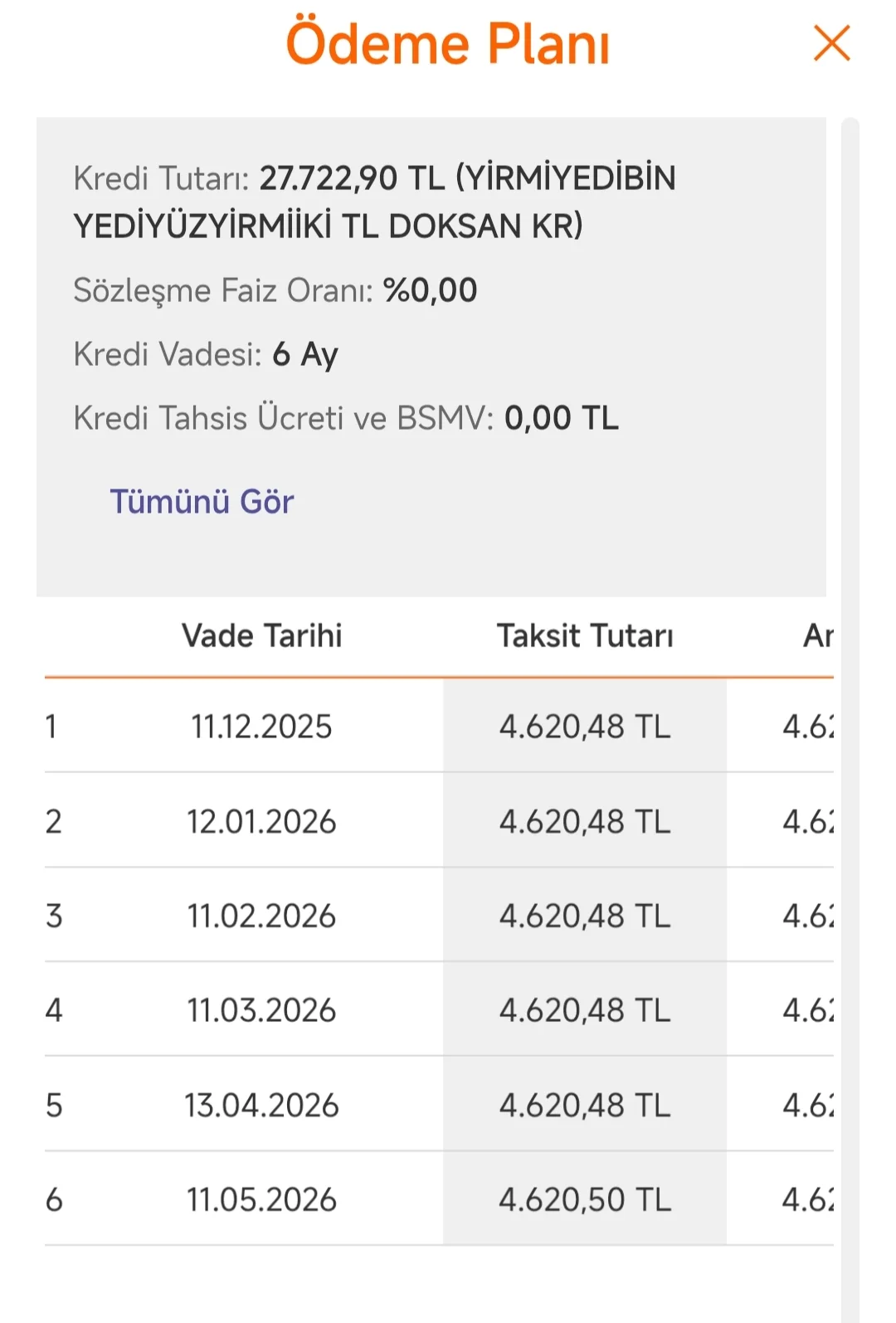Select the 4.620,50 TL final installment amount
896x1323 pixels.
click(x=585, y=1199)
